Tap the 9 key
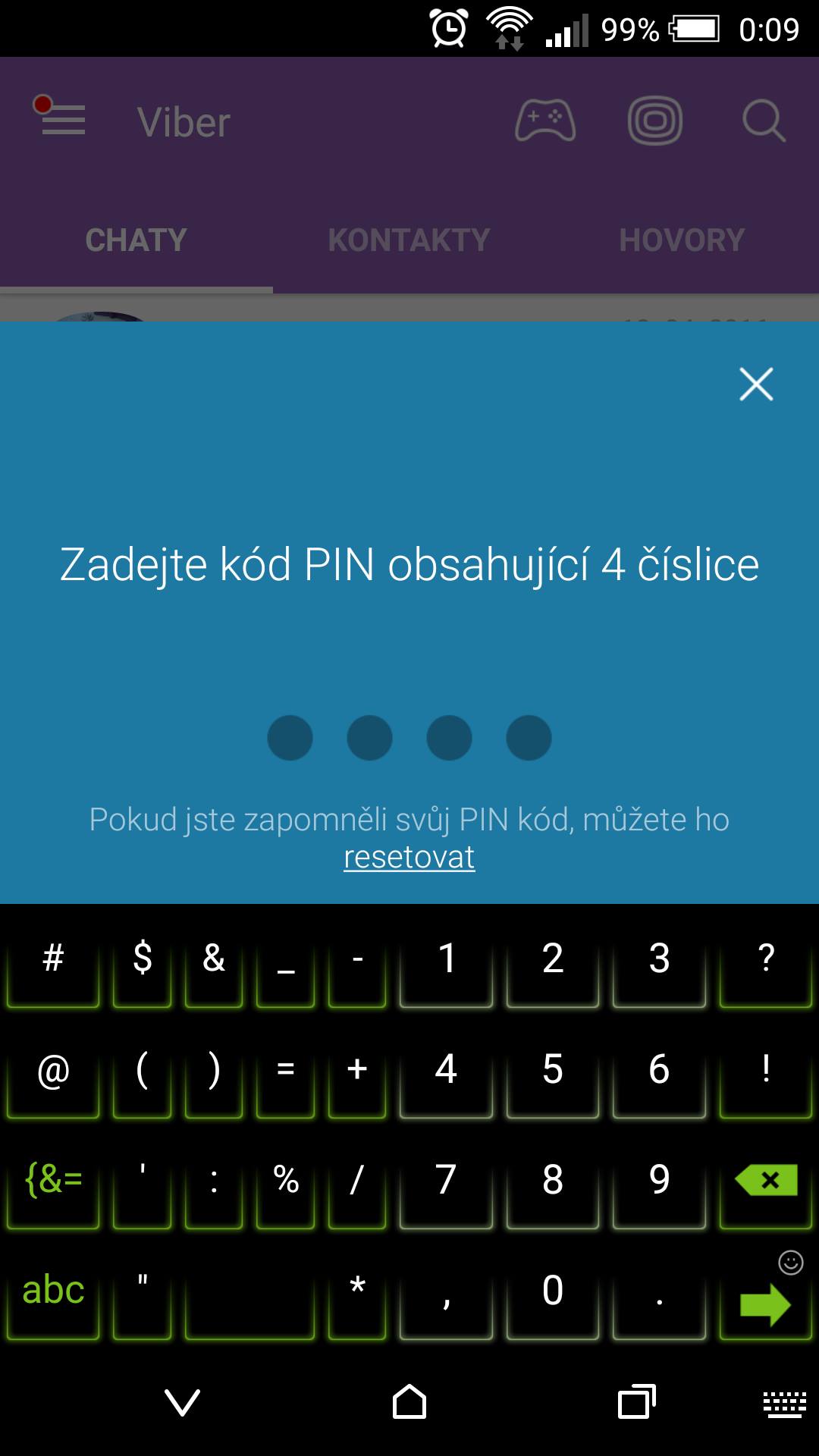This screenshot has height=1456, width=819. (x=659, y=1180)
